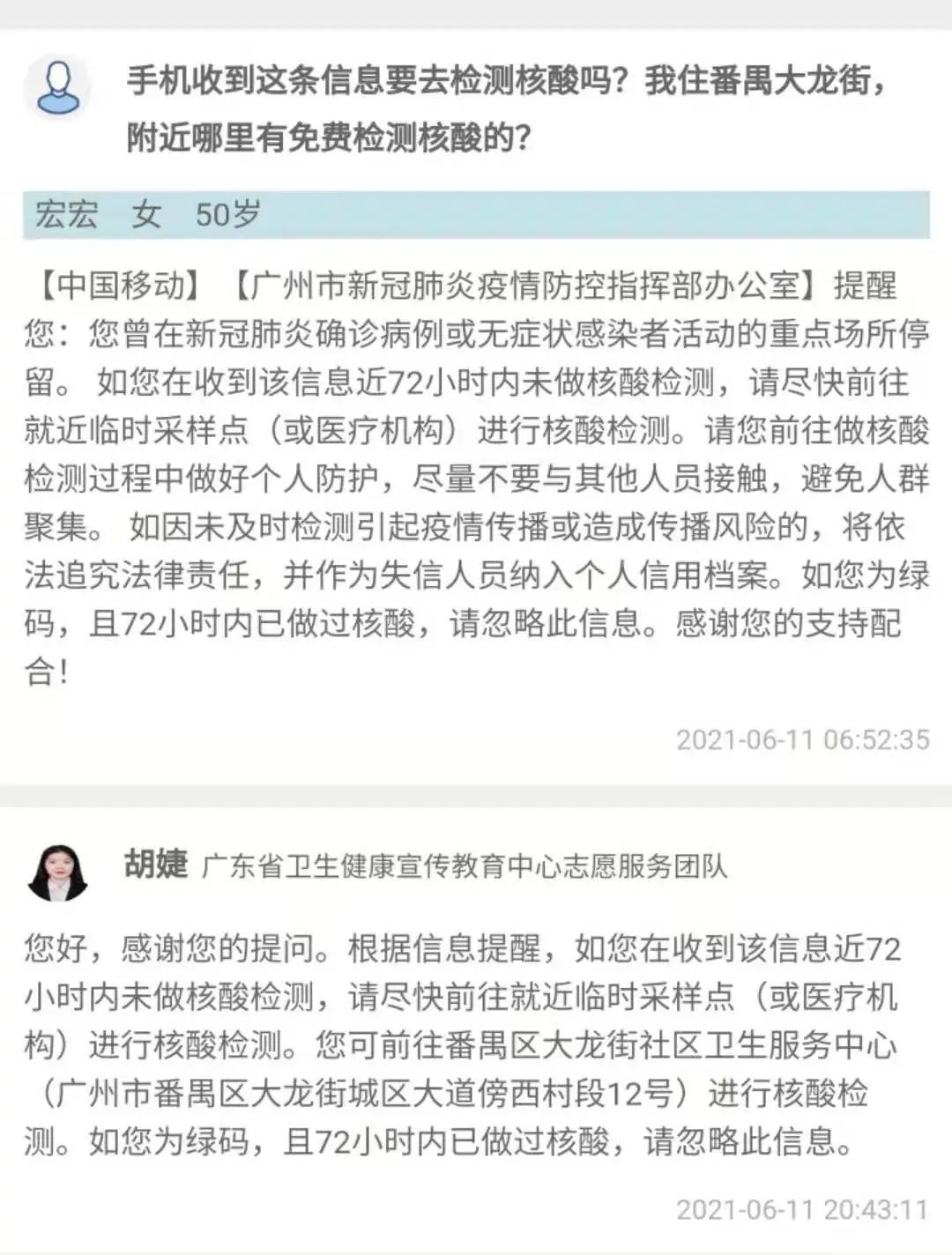View 胡婕's profile via her name
The image size is (952, 1255).
click(x=156, y=865)
